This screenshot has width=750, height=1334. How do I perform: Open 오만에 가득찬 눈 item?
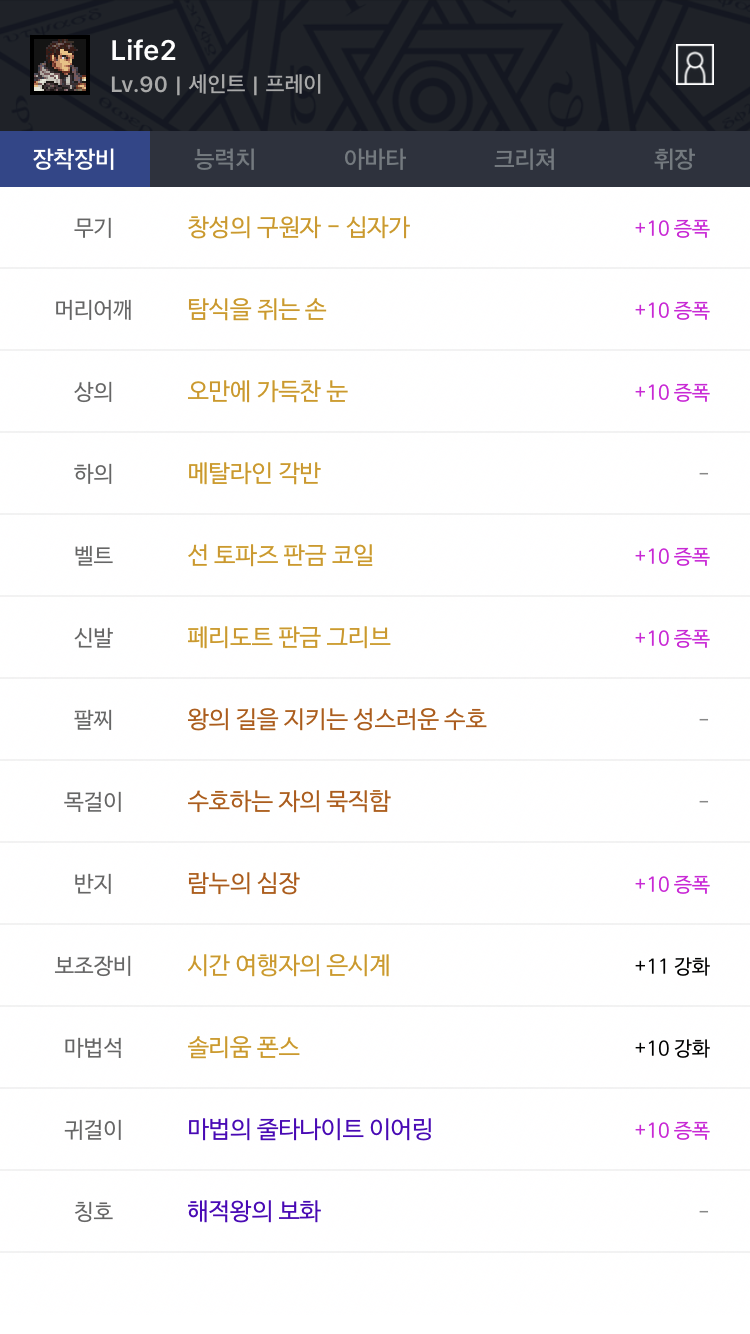click(267, 391)
